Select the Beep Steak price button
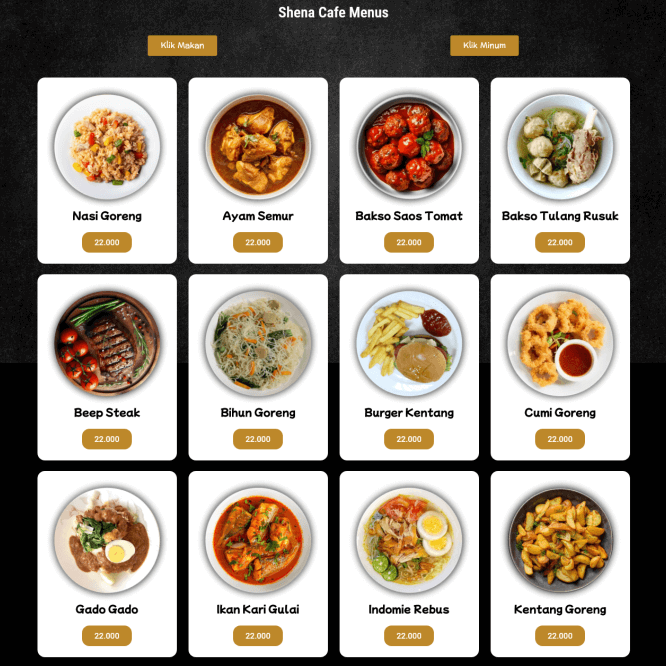 pos(107,439)
